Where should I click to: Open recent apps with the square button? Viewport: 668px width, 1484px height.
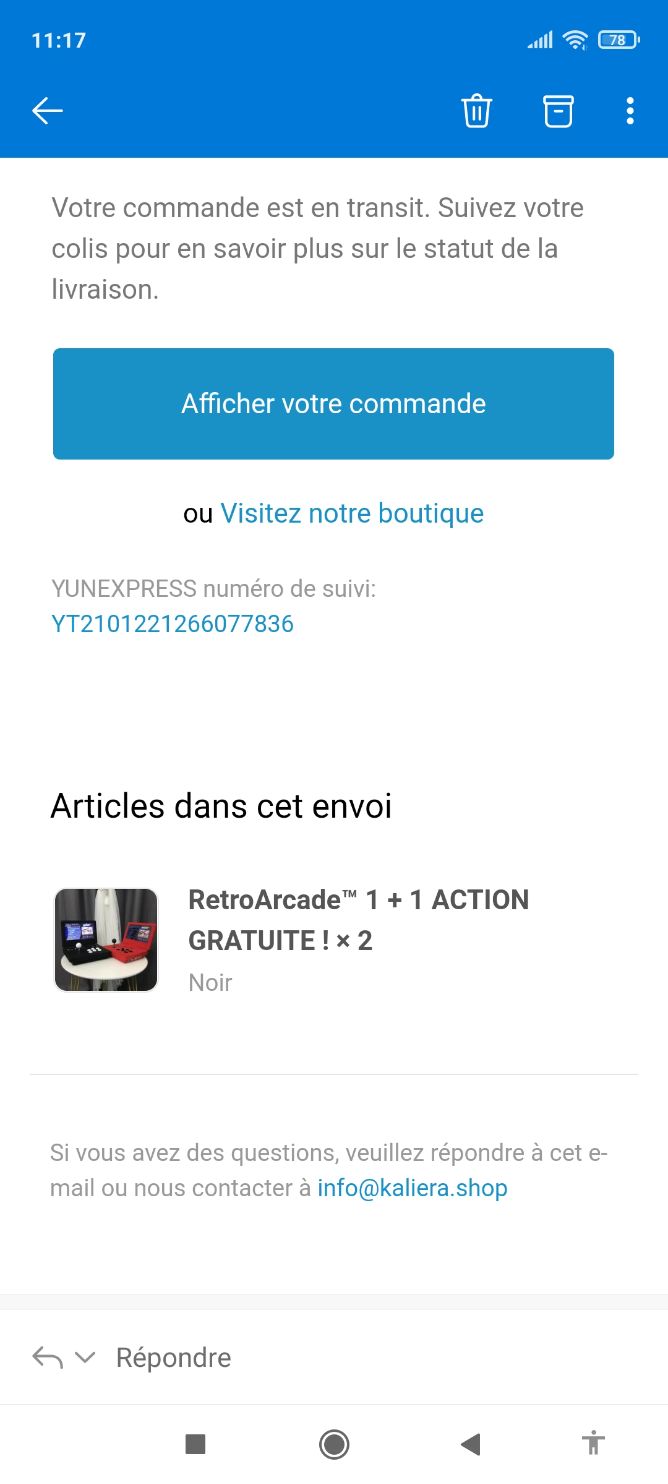[x=196, y=1444]
